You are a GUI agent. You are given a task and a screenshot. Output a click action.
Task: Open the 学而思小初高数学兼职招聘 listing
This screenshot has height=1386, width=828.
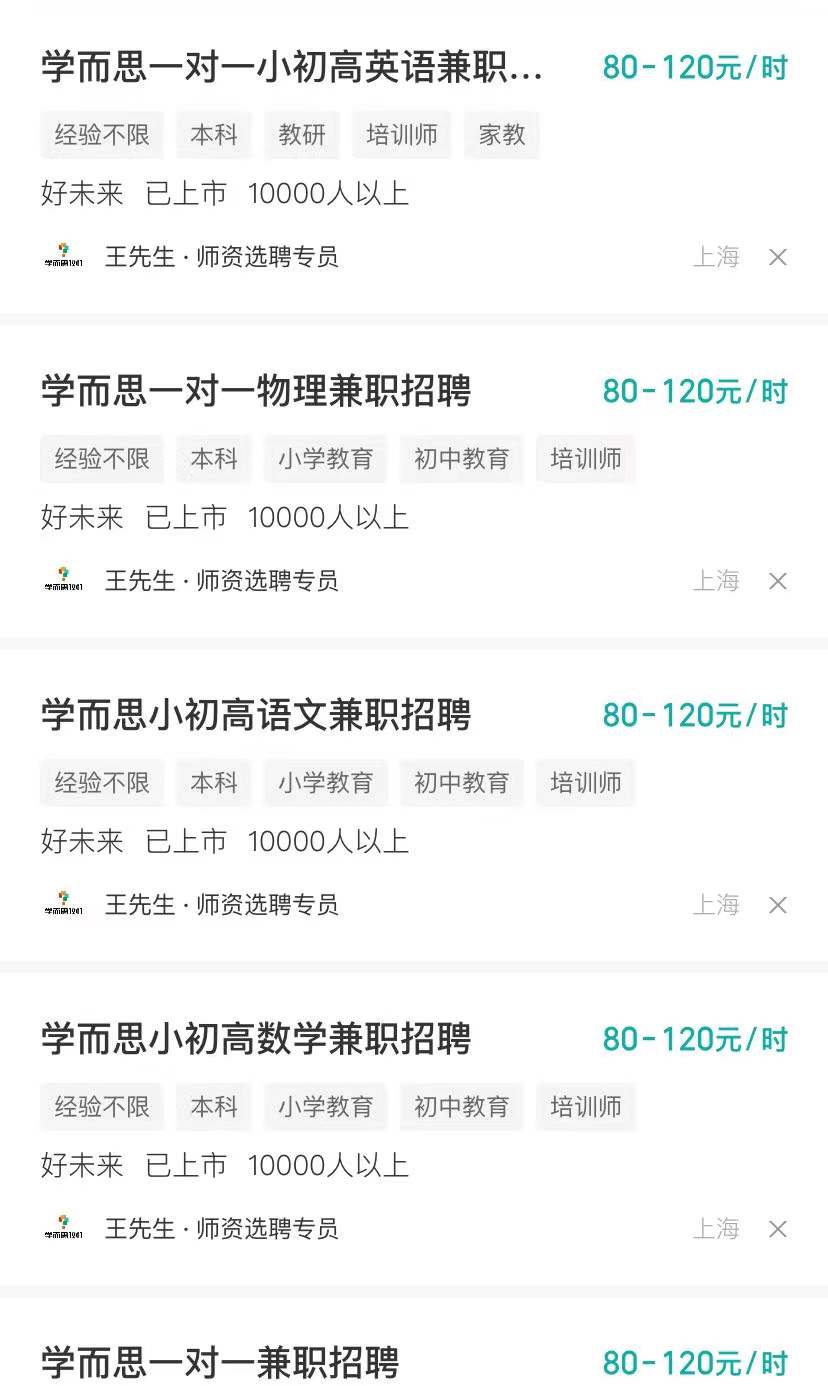[x=256, y=1039]
